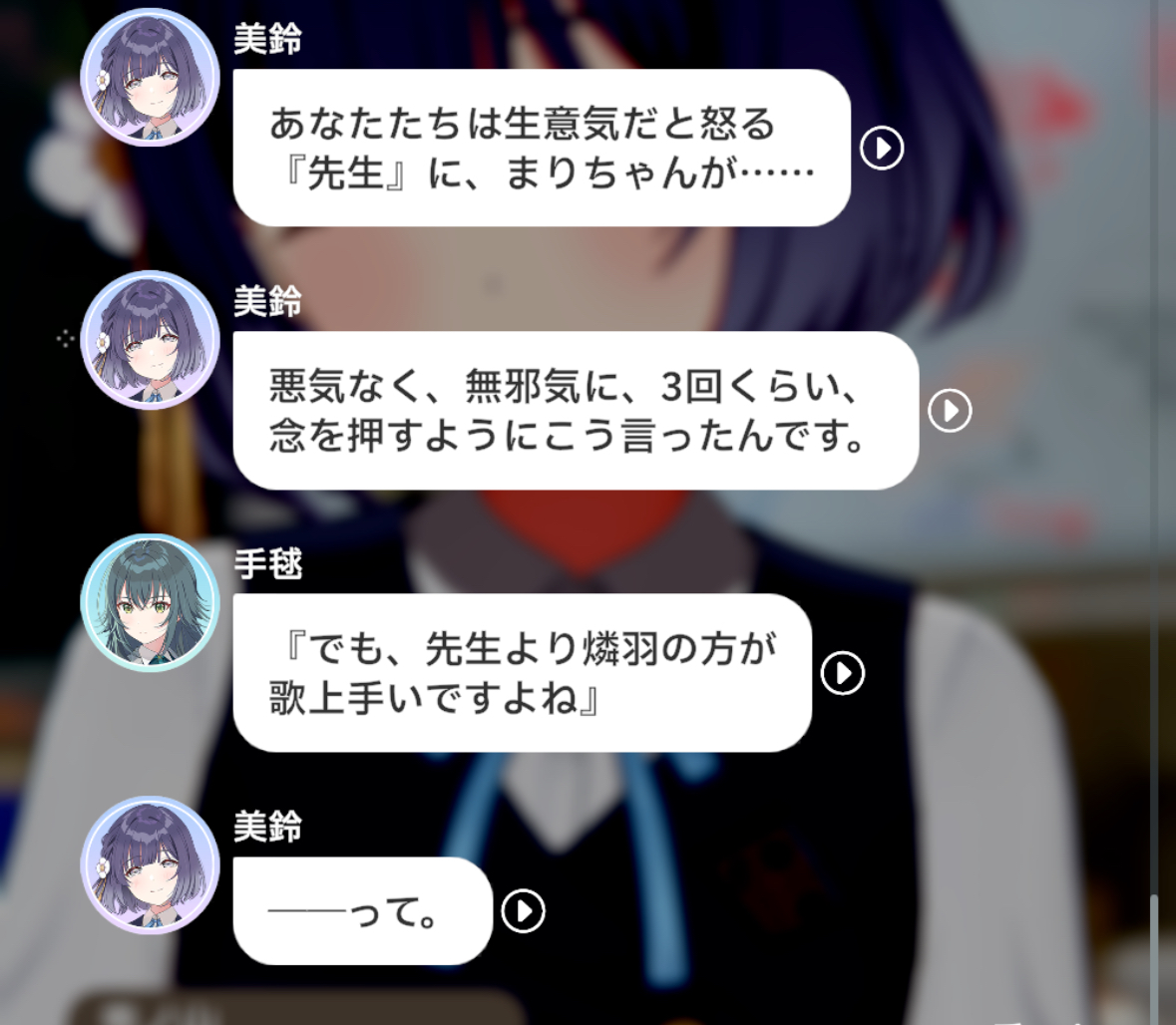
Task: Play voice for '悪気なく、無邪気に' line
Action: pos(950,411)
